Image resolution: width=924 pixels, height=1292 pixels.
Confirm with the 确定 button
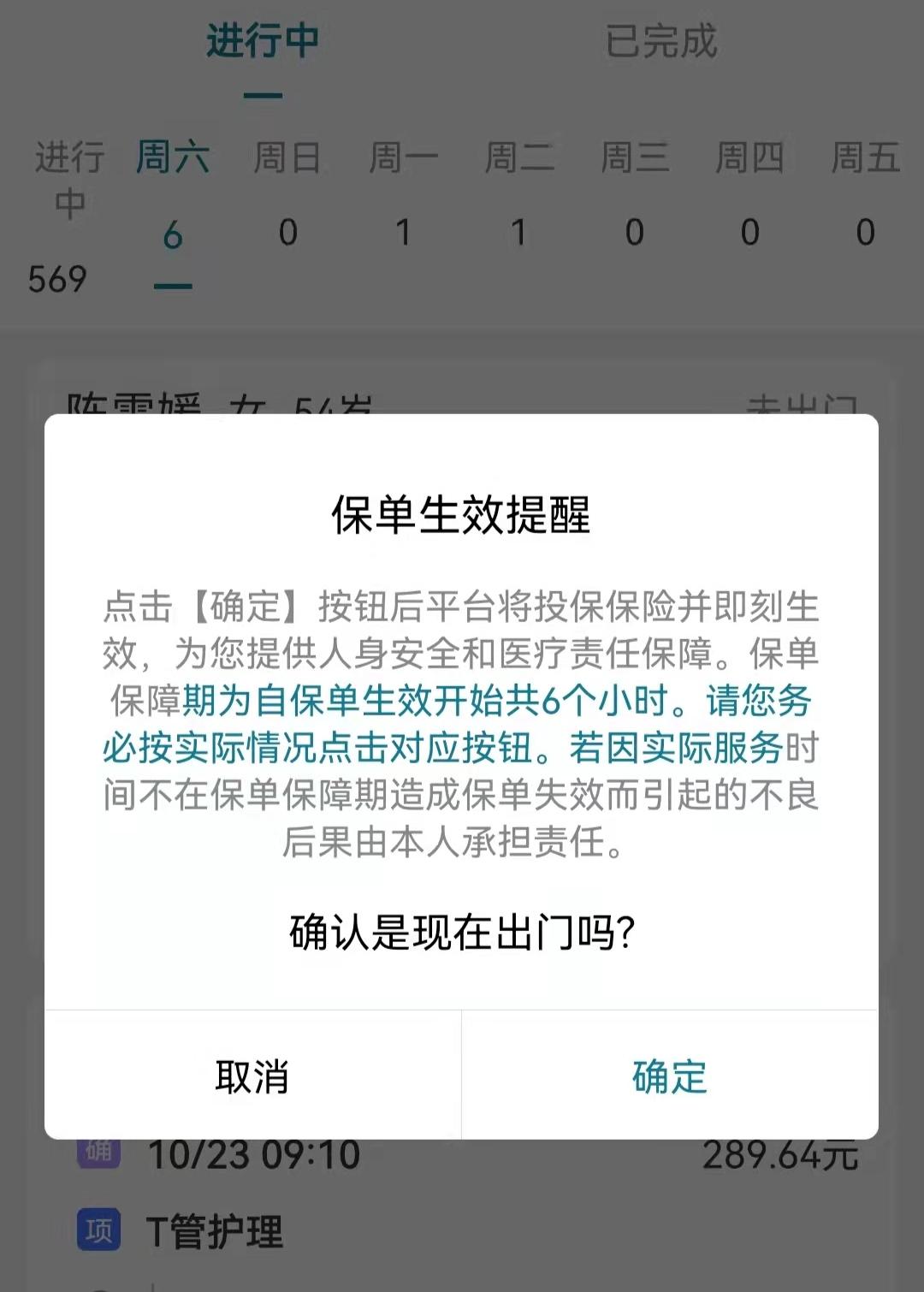click(669, 1076)
